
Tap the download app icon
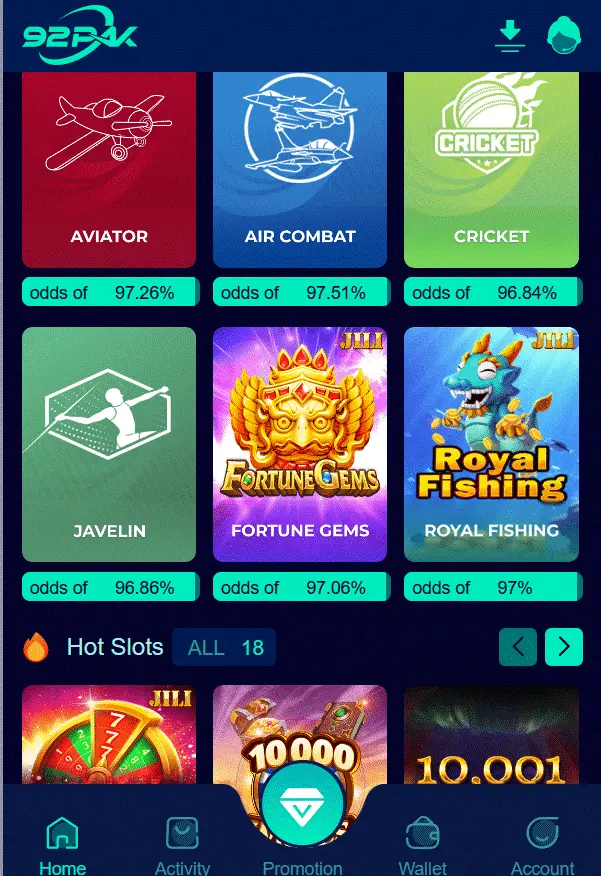pyautogui.click(x=510, y=36)
